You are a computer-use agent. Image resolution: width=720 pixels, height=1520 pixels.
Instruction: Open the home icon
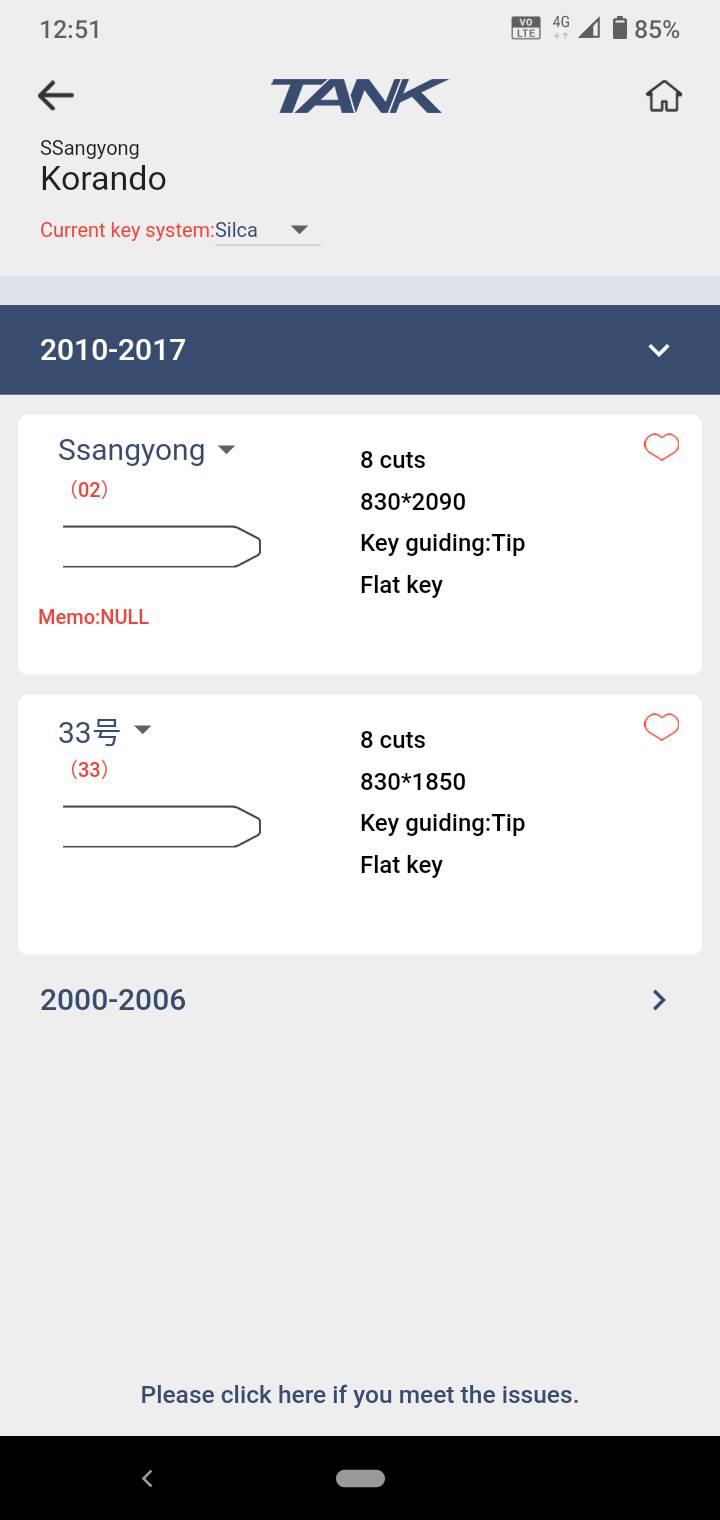663,96
